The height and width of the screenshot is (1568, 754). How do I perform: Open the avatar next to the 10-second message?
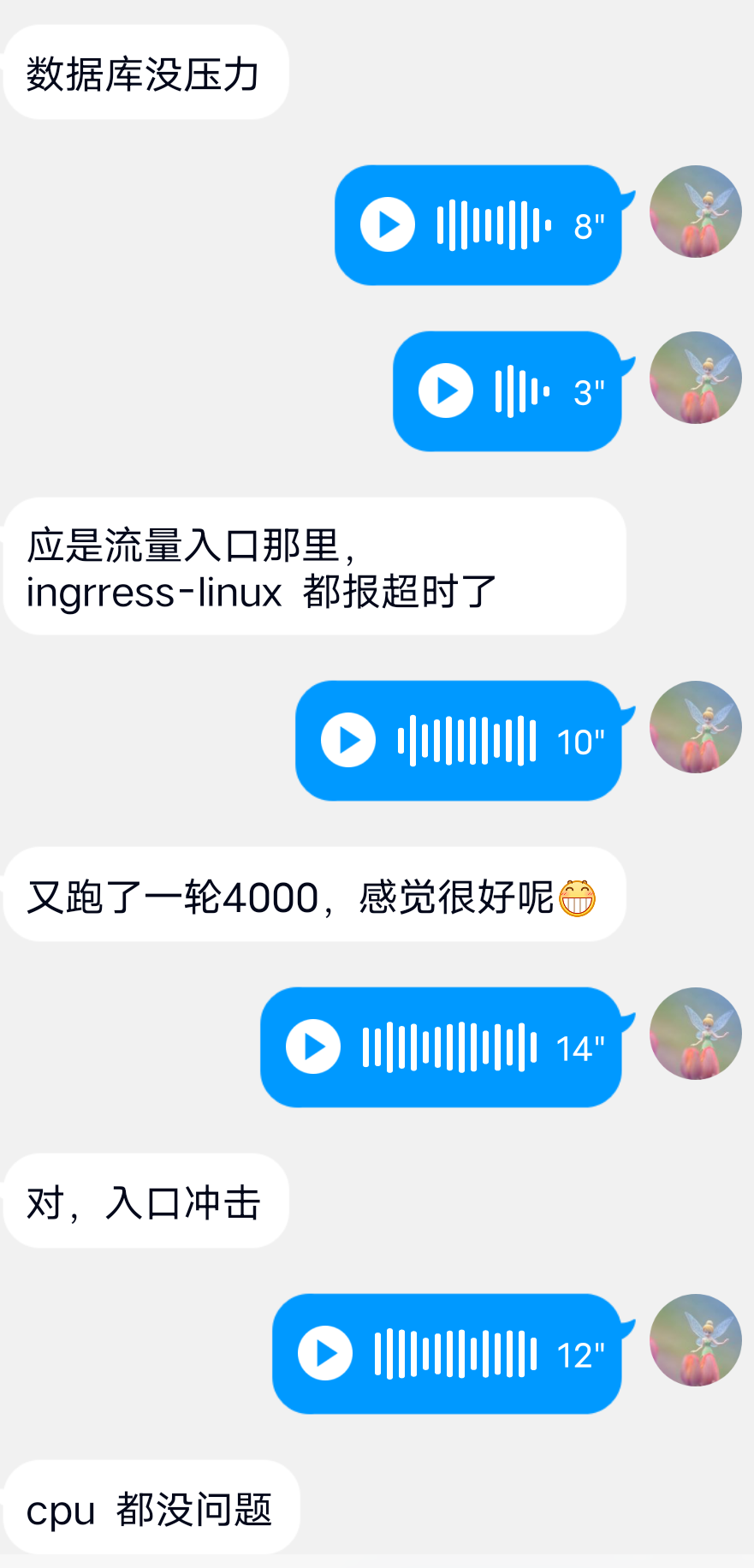(x=695, y=726)
